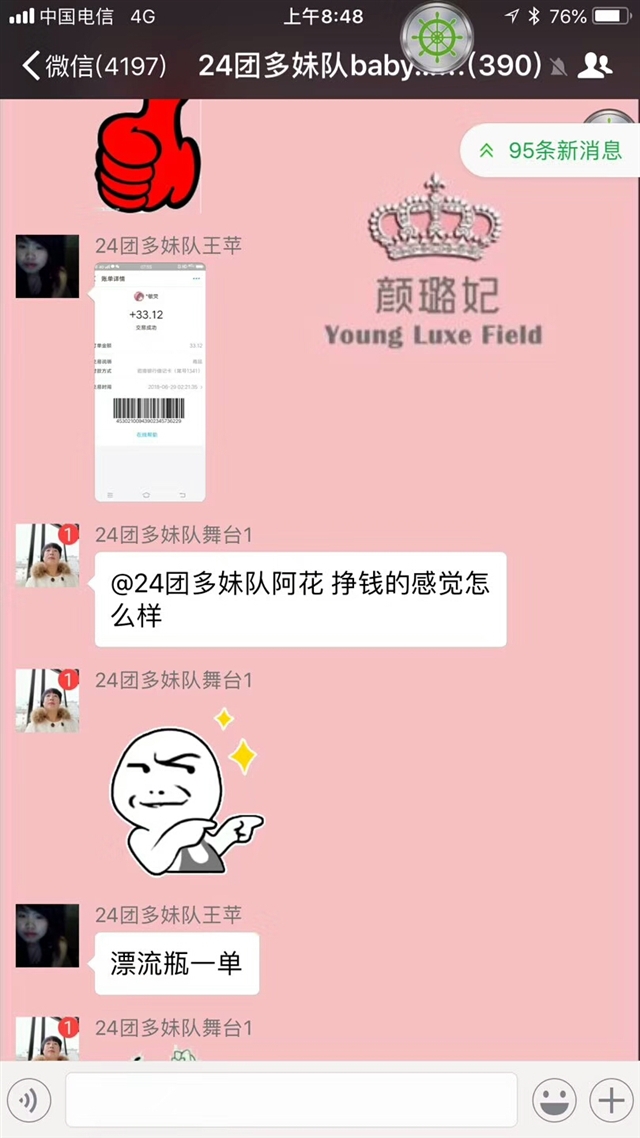Open group members info icon

(x=595, y=67)
